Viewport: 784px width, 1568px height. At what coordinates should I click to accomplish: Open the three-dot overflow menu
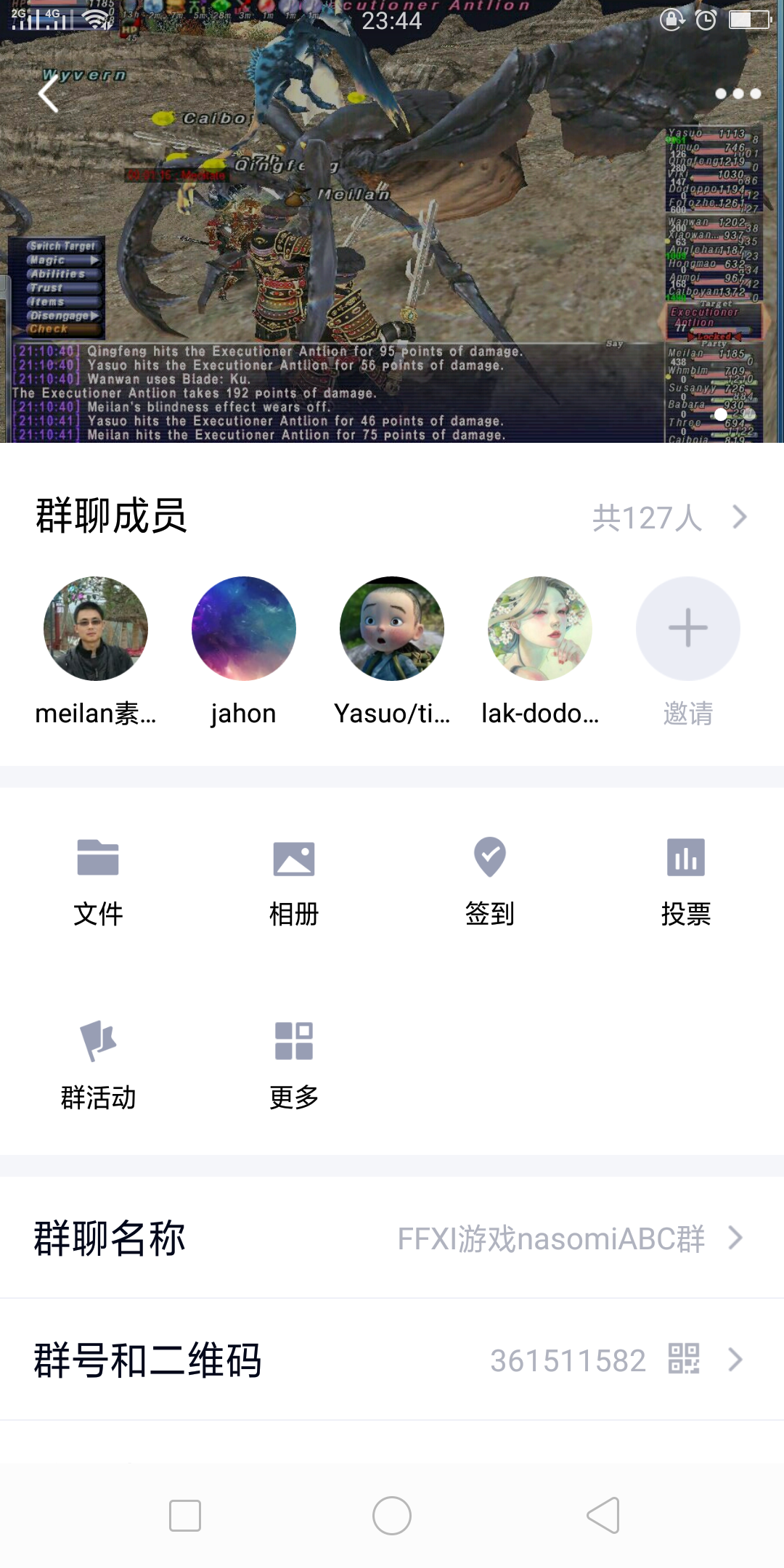[x=738, y=94]
